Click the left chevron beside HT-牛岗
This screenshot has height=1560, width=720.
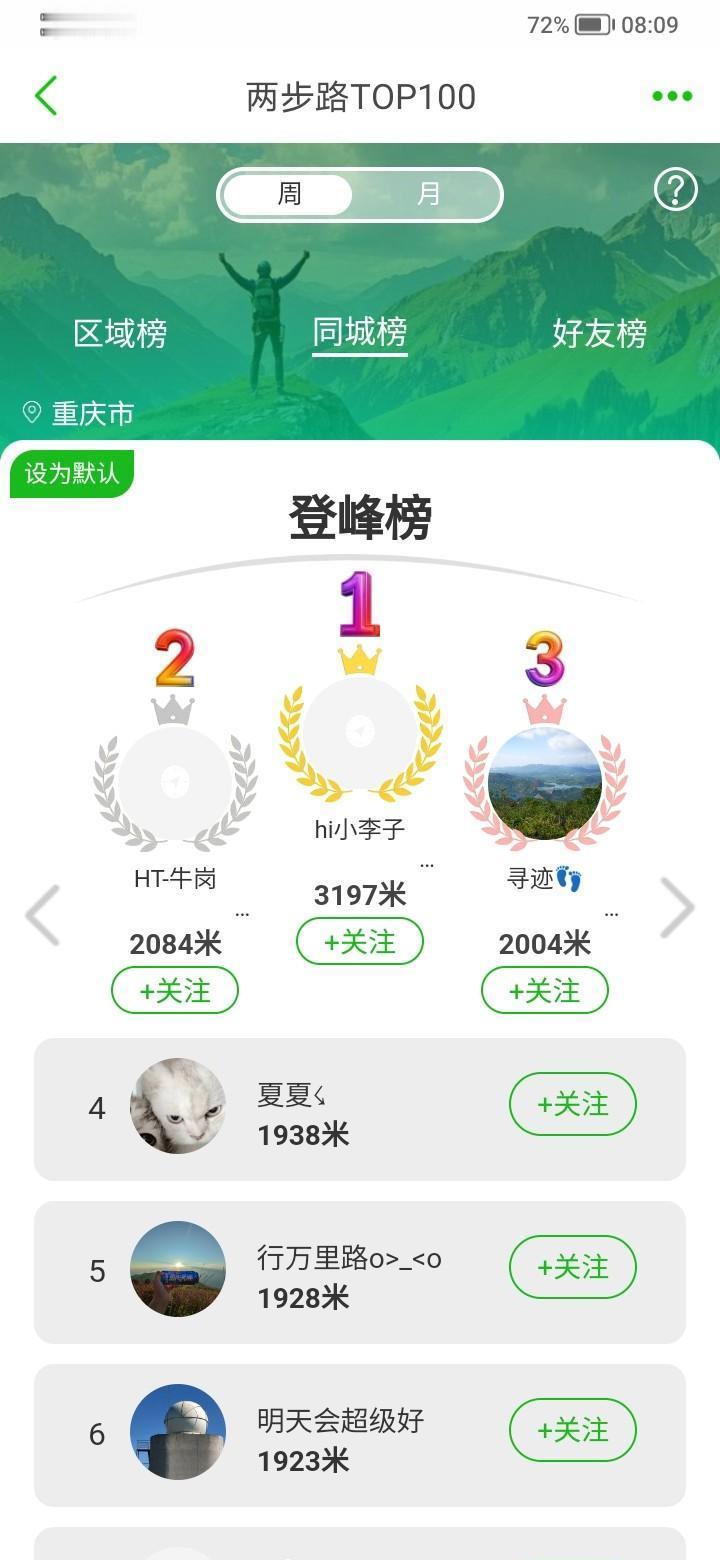pos(41,914)
